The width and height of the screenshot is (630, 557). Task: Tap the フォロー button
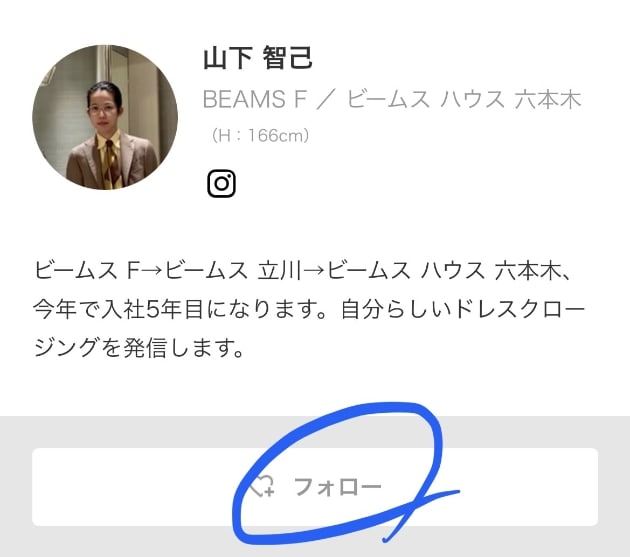315,487
